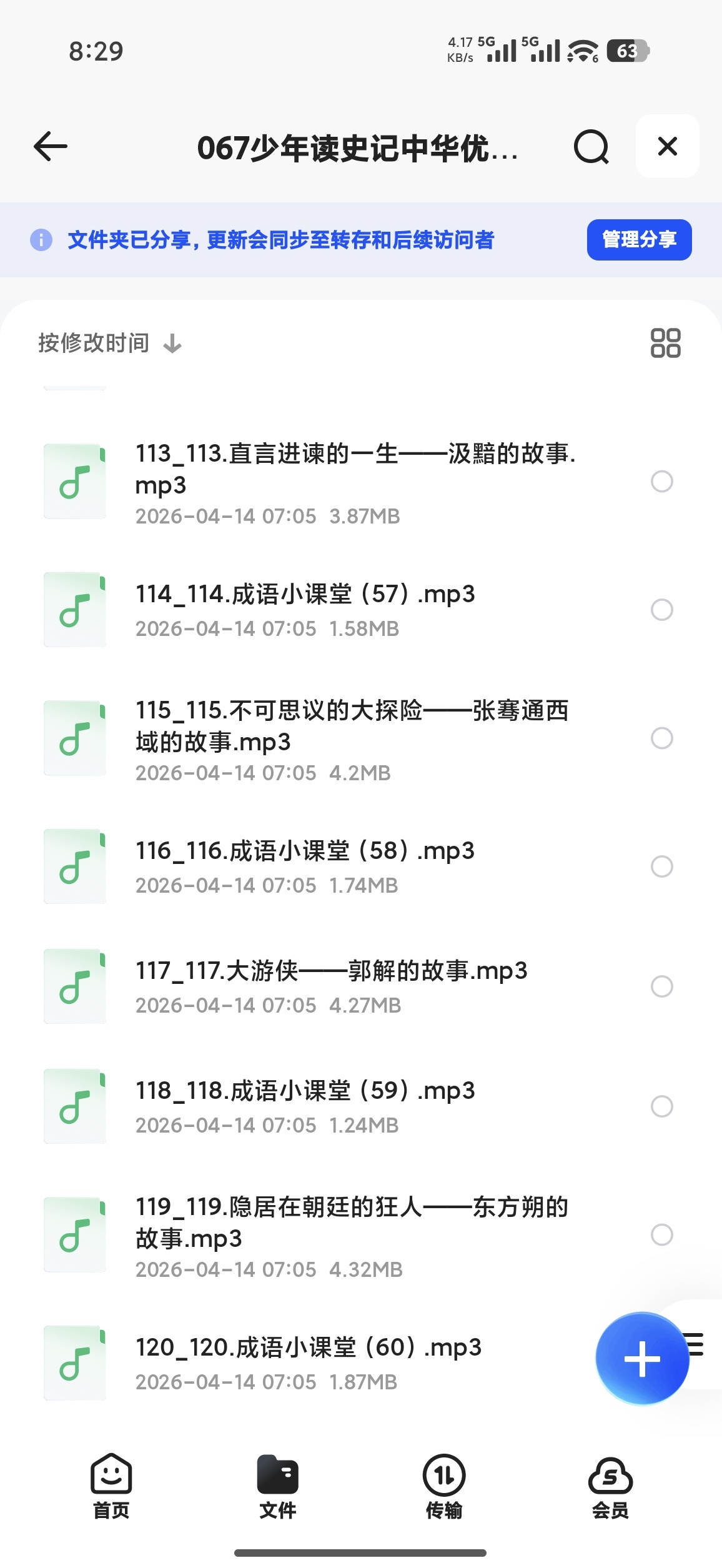Open file 120_120.成语小课堂（60）.mp3
The image size is (722, 1568).
(x=309, y=1363)
